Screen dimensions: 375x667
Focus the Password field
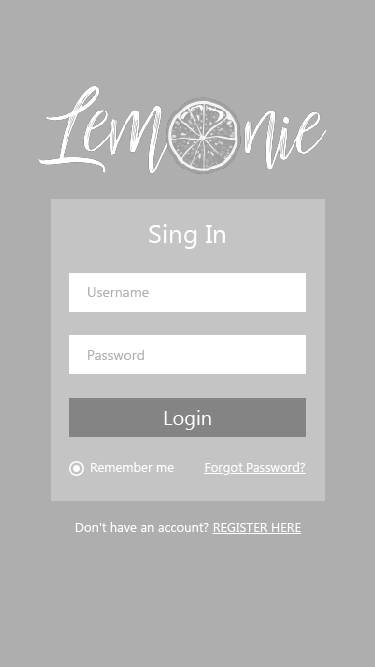tap(187, 354)
